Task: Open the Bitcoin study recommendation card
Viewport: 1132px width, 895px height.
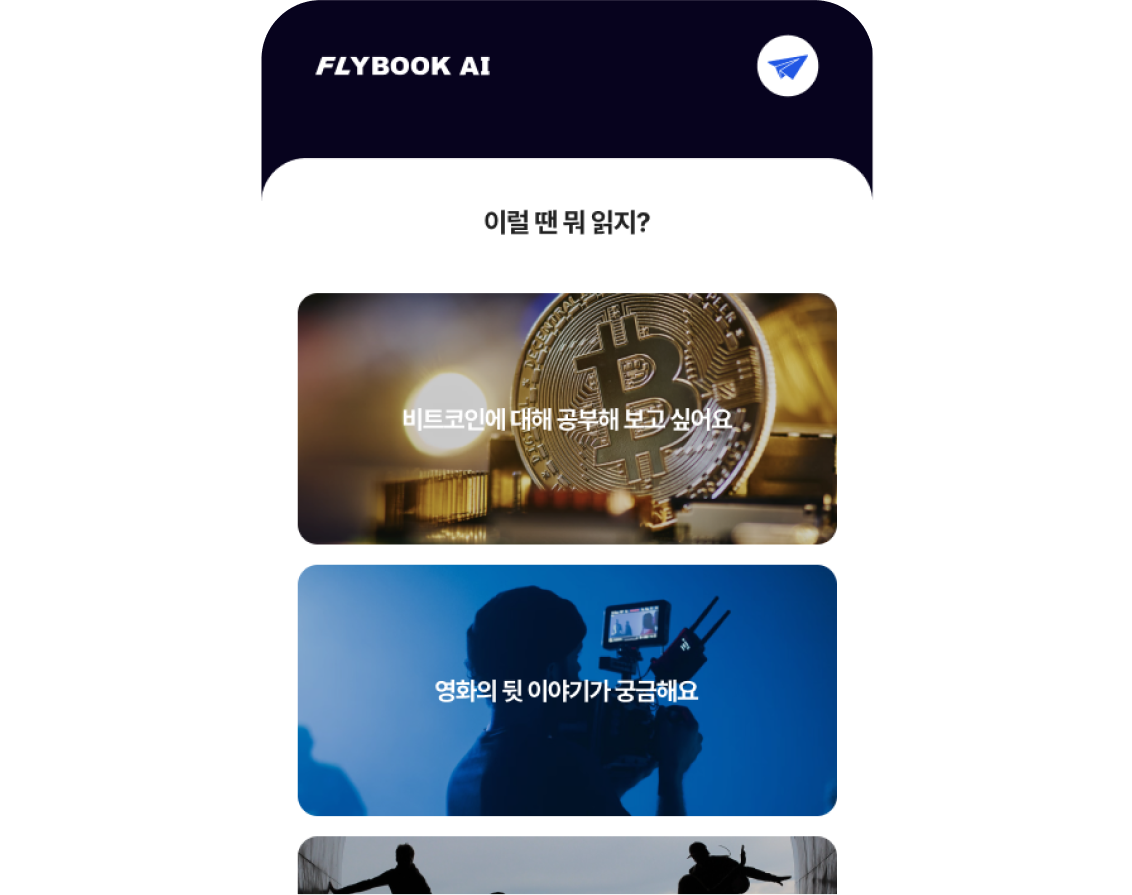Action: 567,419
